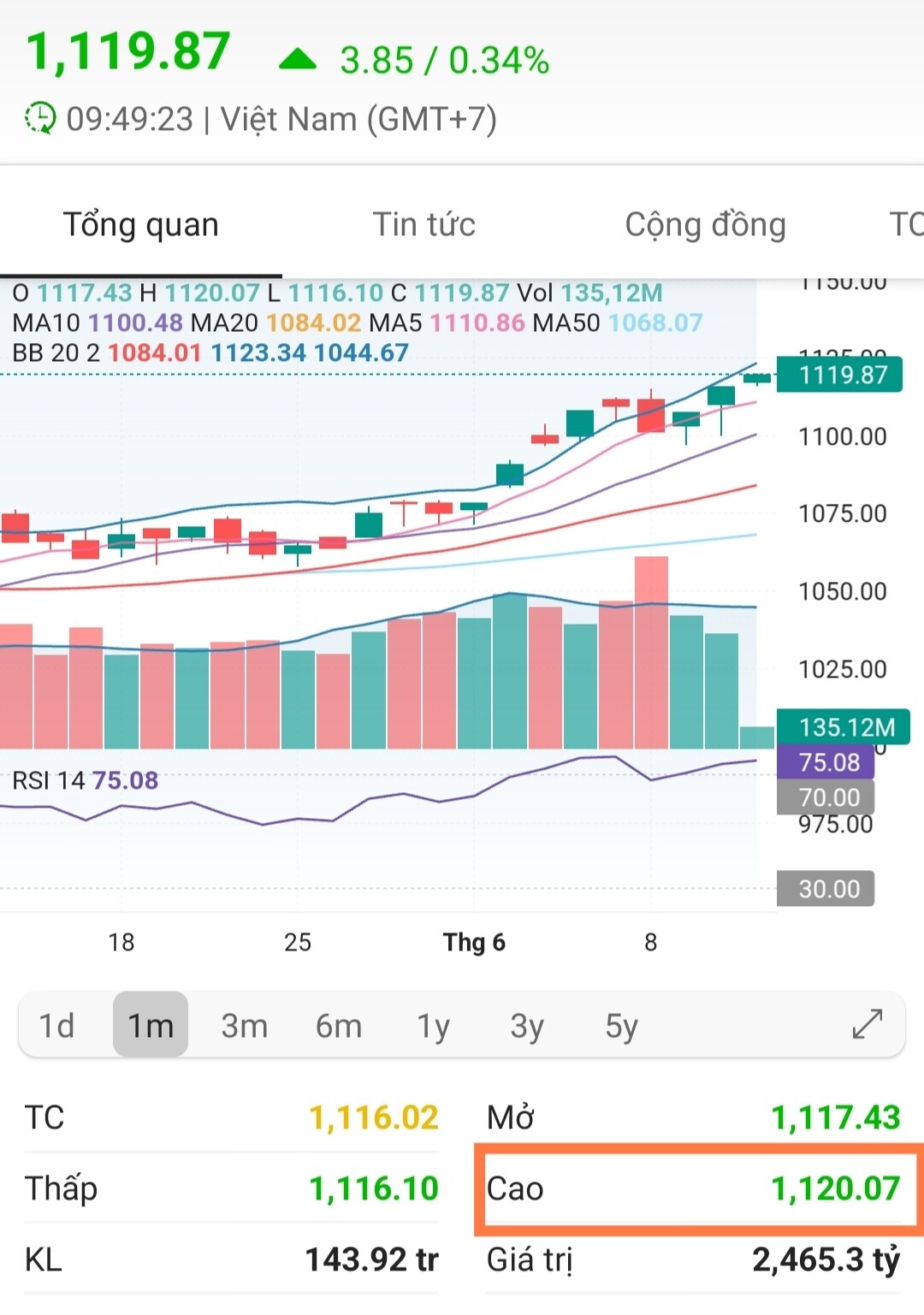Set chart range to 1y

click(x=433, y=1025)
